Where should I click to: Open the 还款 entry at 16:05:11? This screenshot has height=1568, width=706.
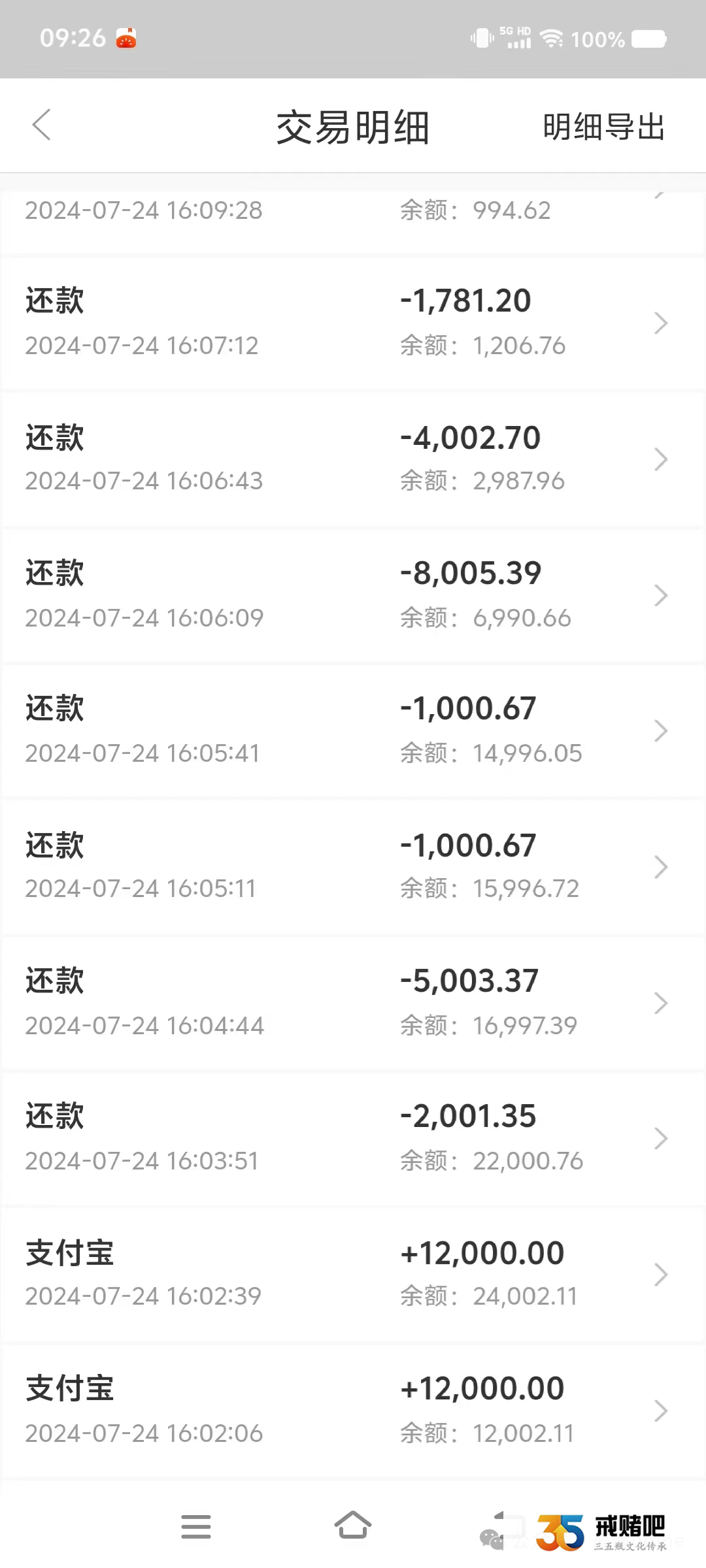353,867
